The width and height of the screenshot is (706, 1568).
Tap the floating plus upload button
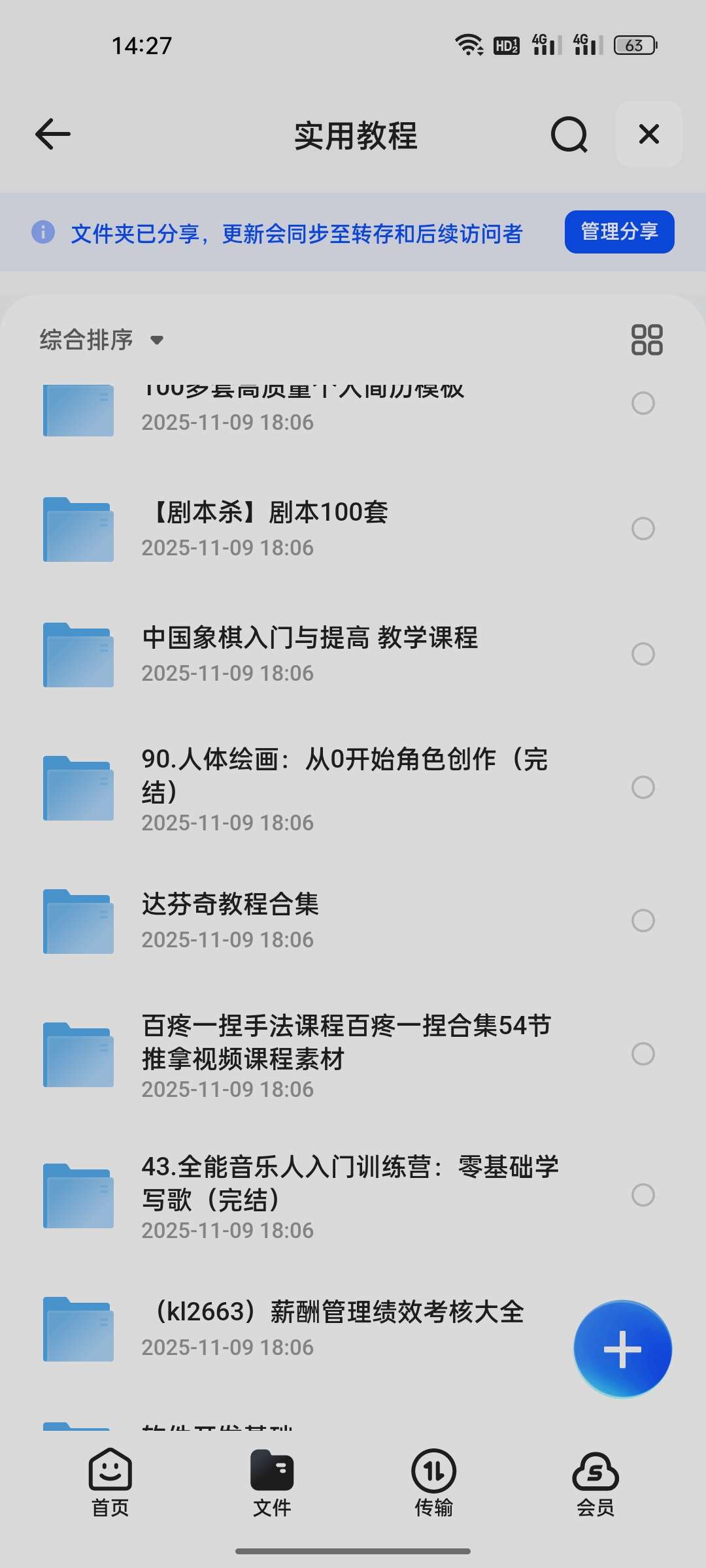pos(622,1348)
